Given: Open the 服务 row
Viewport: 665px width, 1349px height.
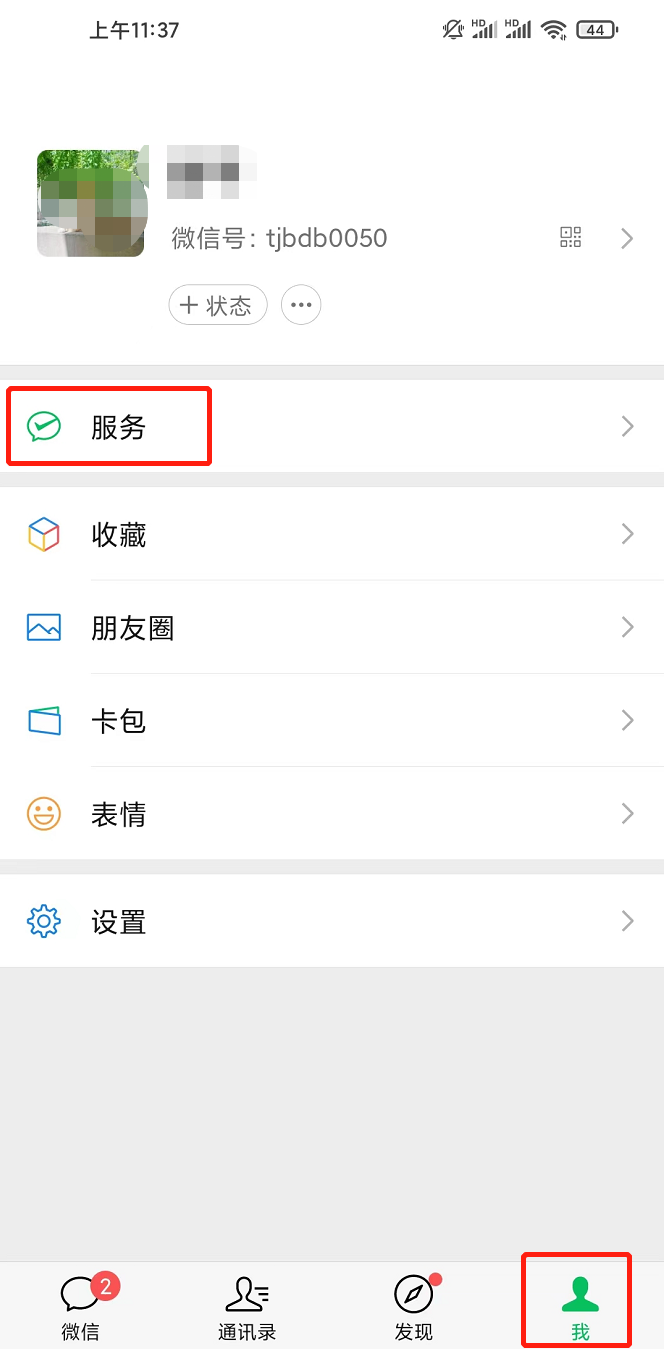Looking at the screenshot, I should (332, 427).
